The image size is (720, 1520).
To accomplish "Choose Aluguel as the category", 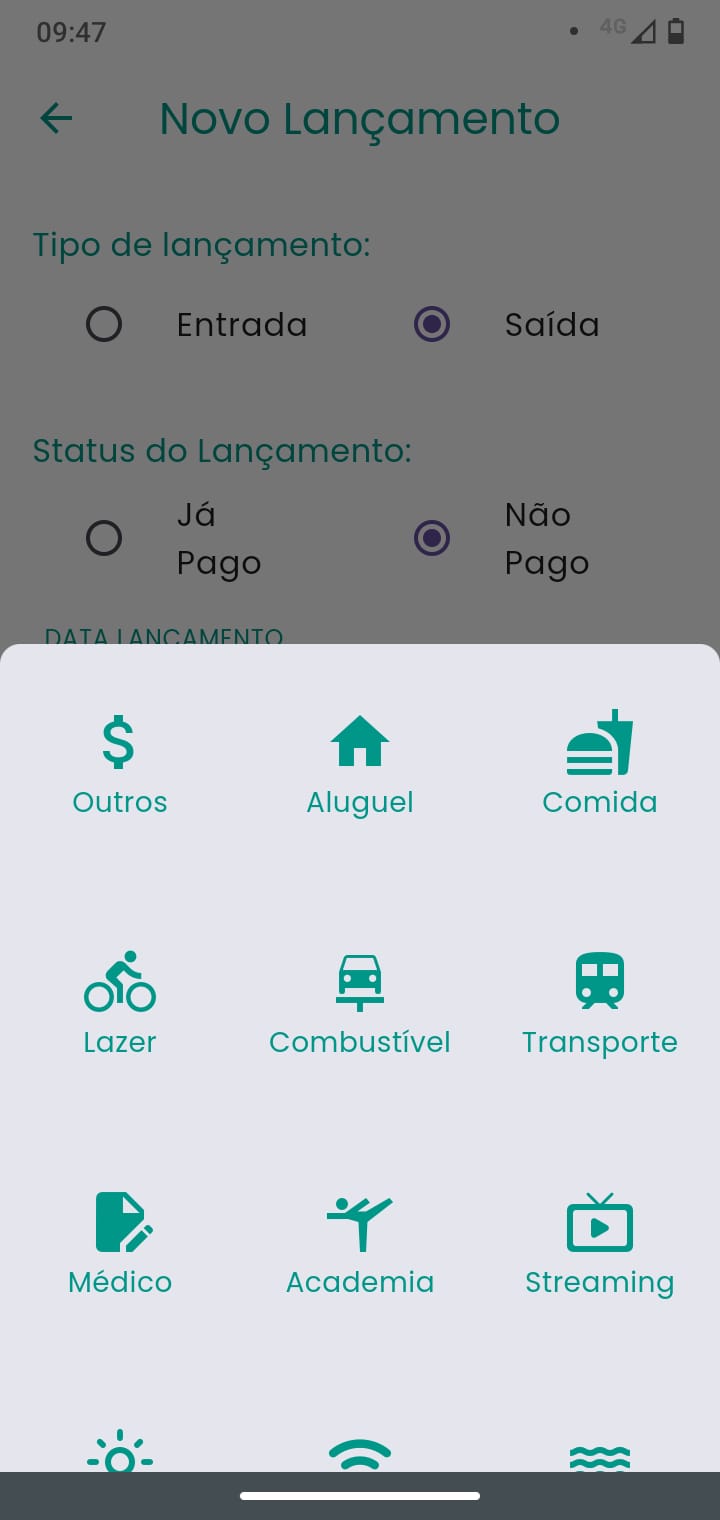I will [360, 764].
